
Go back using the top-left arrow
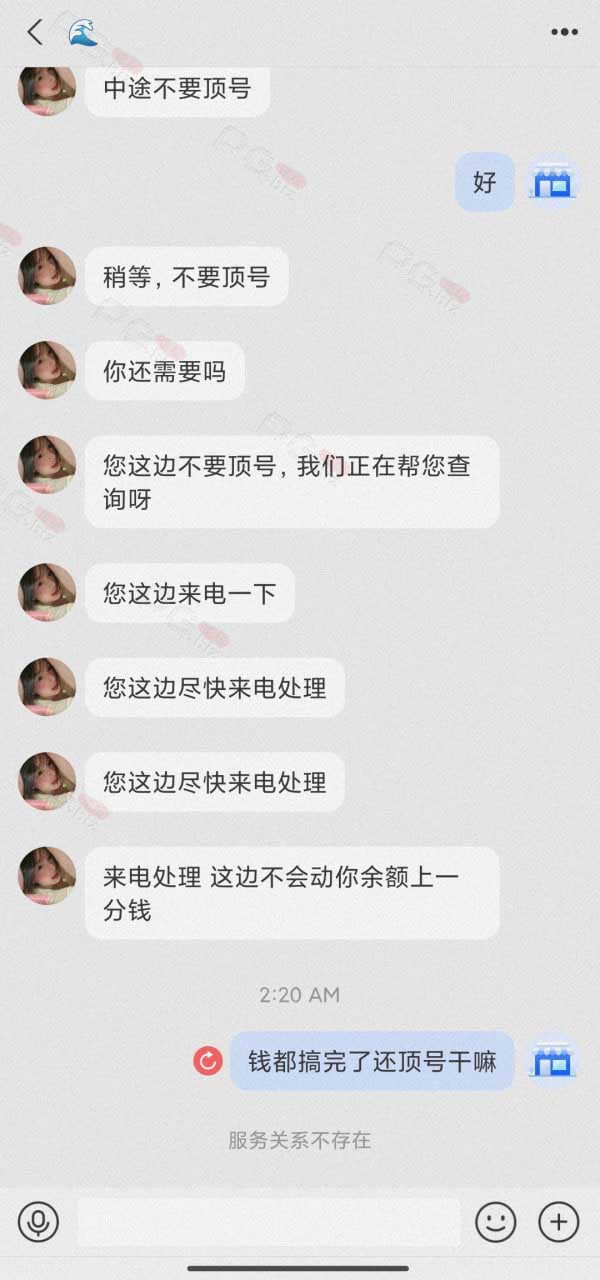point(35,32)
